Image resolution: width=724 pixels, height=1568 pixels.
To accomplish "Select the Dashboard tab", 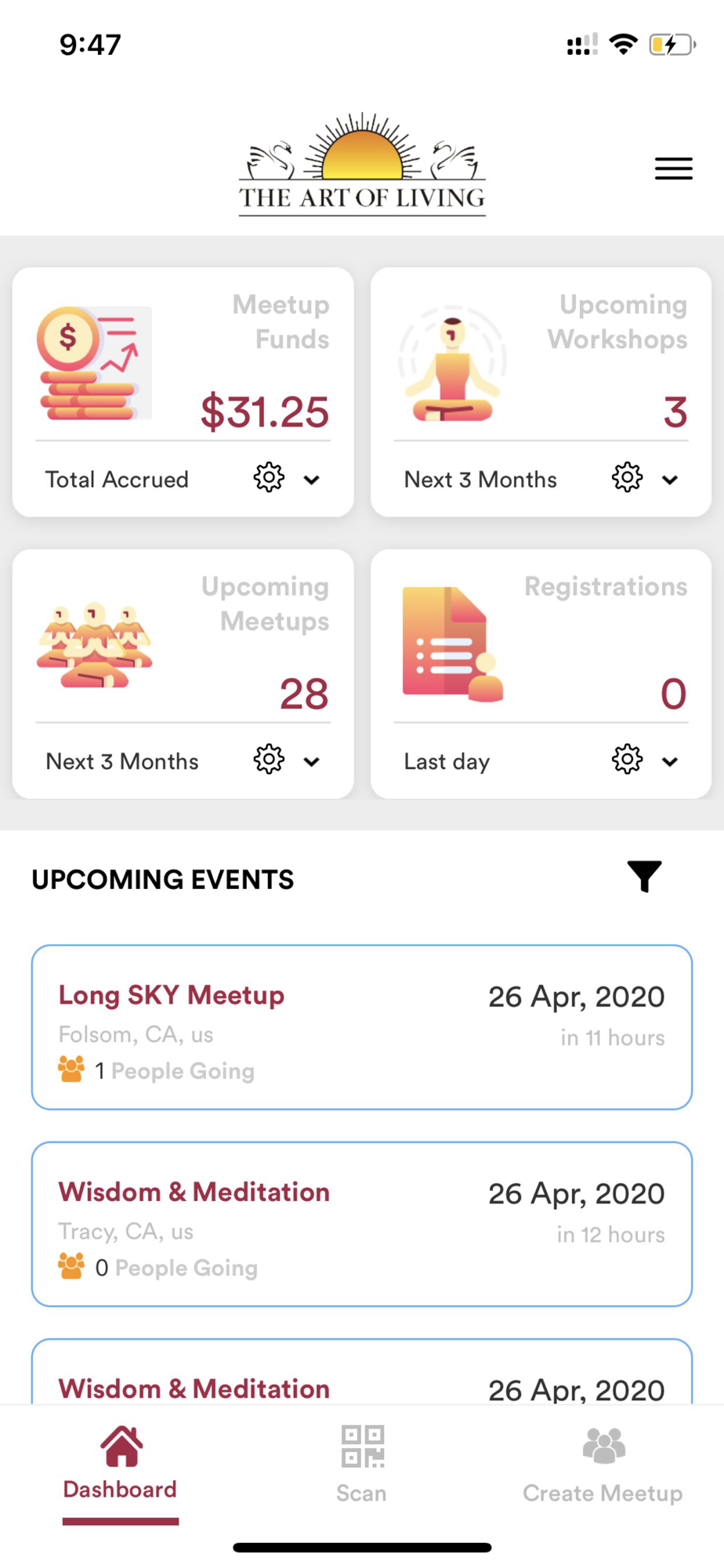I will [121, 1465].
